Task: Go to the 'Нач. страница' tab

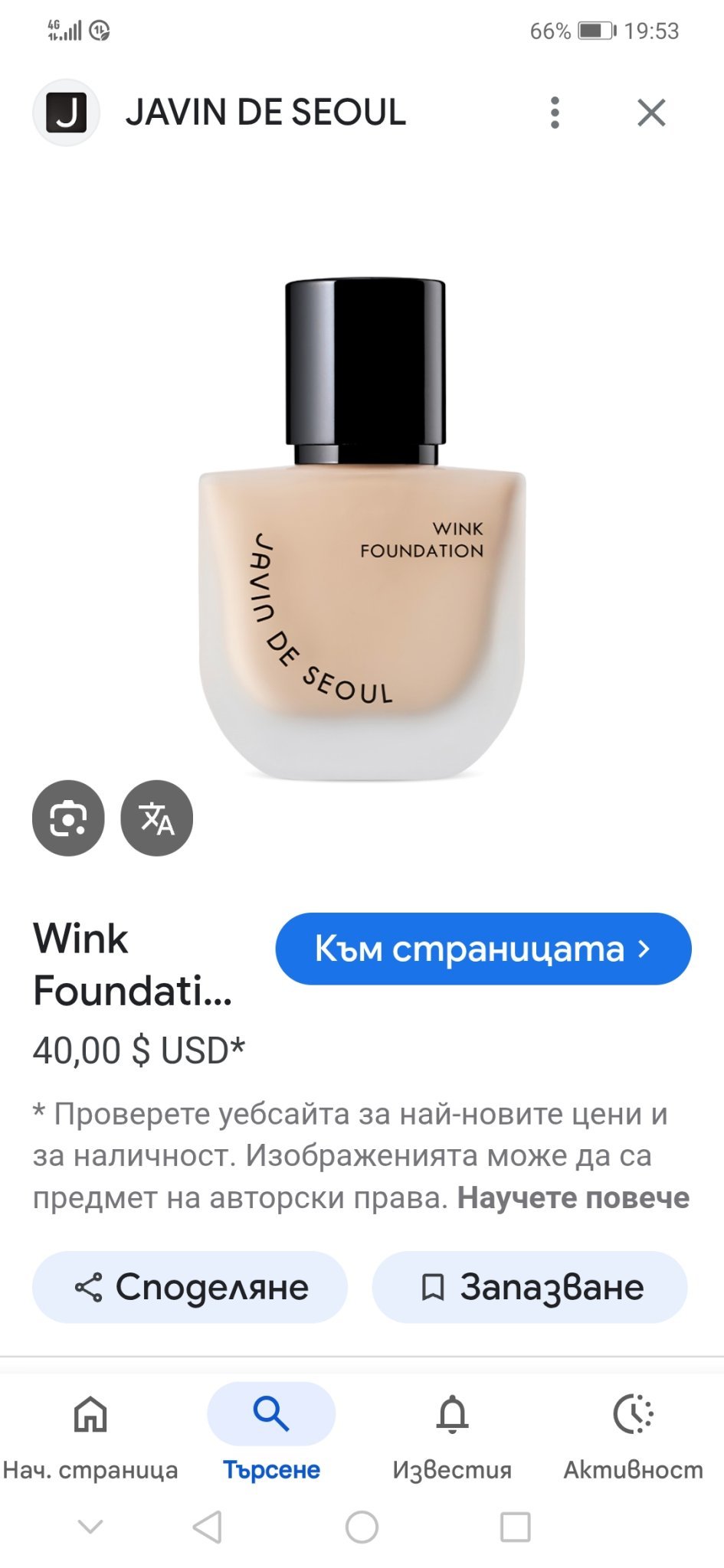Action: coord(90,1432)
